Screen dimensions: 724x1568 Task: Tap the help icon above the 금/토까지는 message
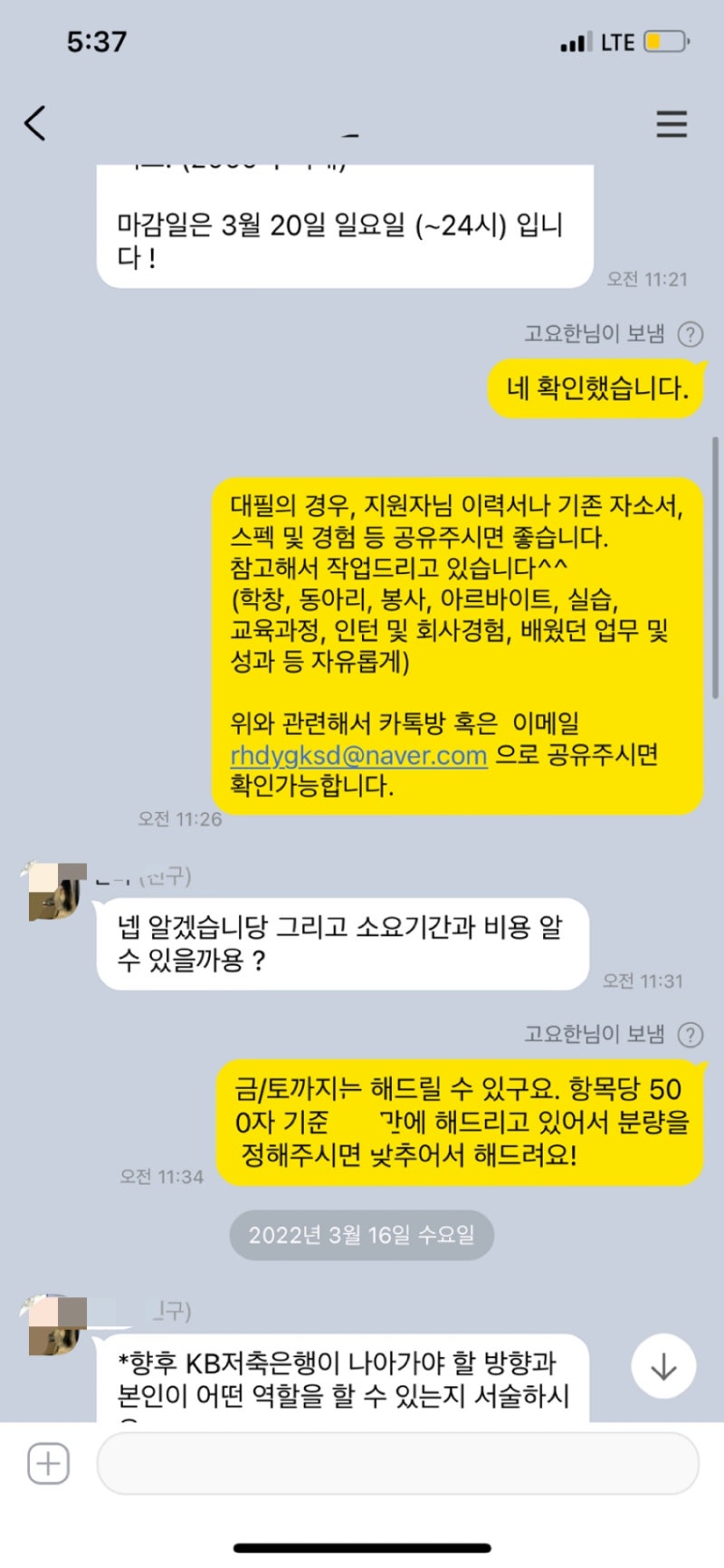(691, 1035)
